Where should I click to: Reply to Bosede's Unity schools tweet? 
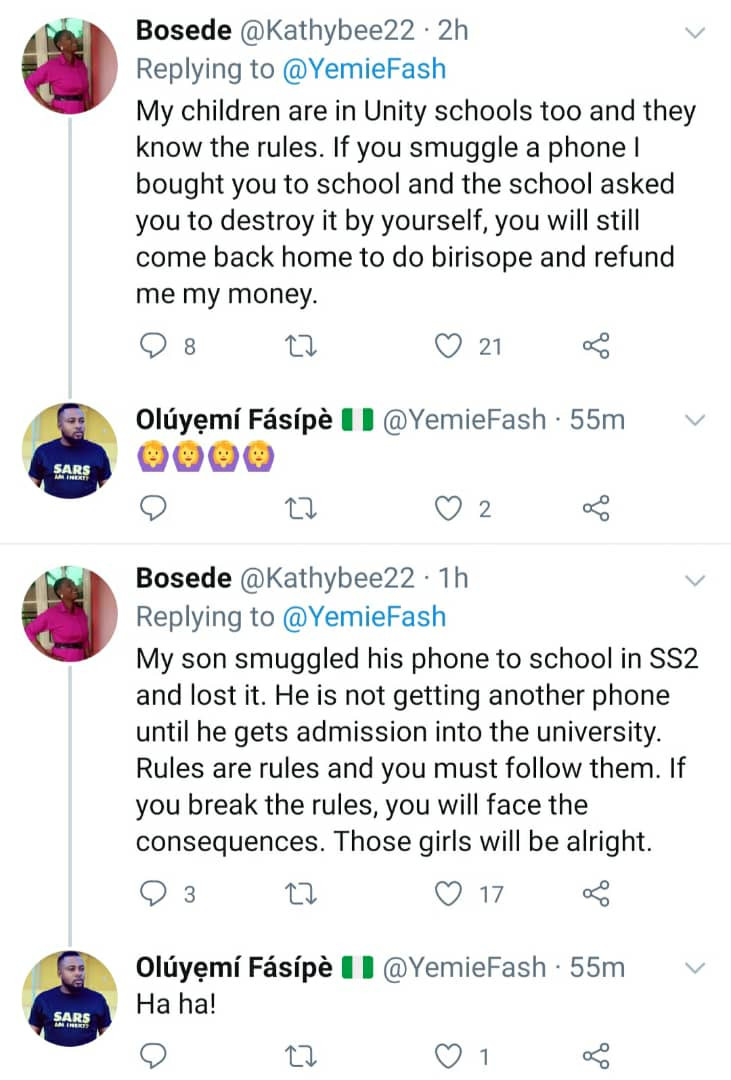coord(152,346)
